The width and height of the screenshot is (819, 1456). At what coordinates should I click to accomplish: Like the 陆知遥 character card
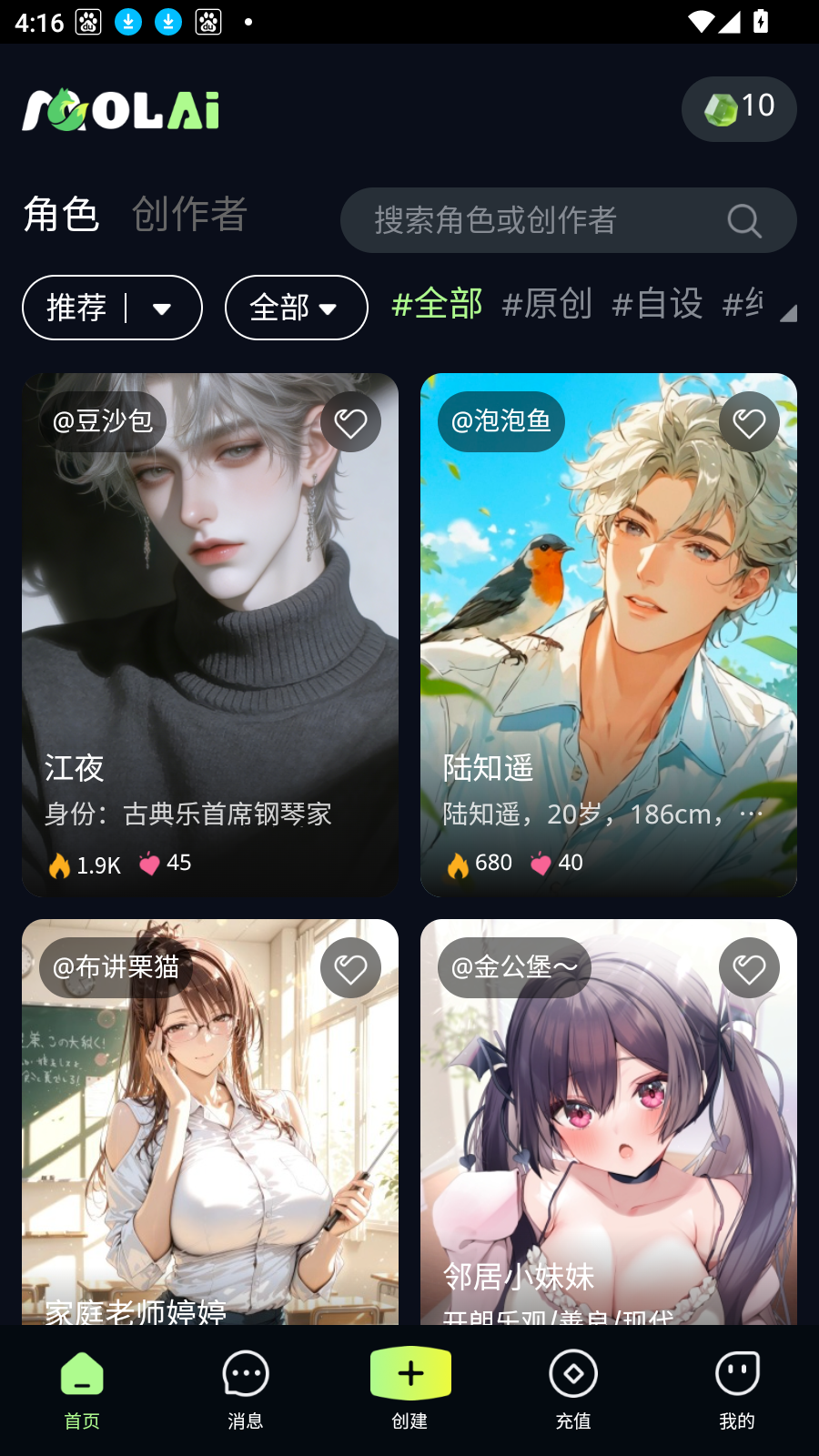pyautogui.click(x=749, y=422)
